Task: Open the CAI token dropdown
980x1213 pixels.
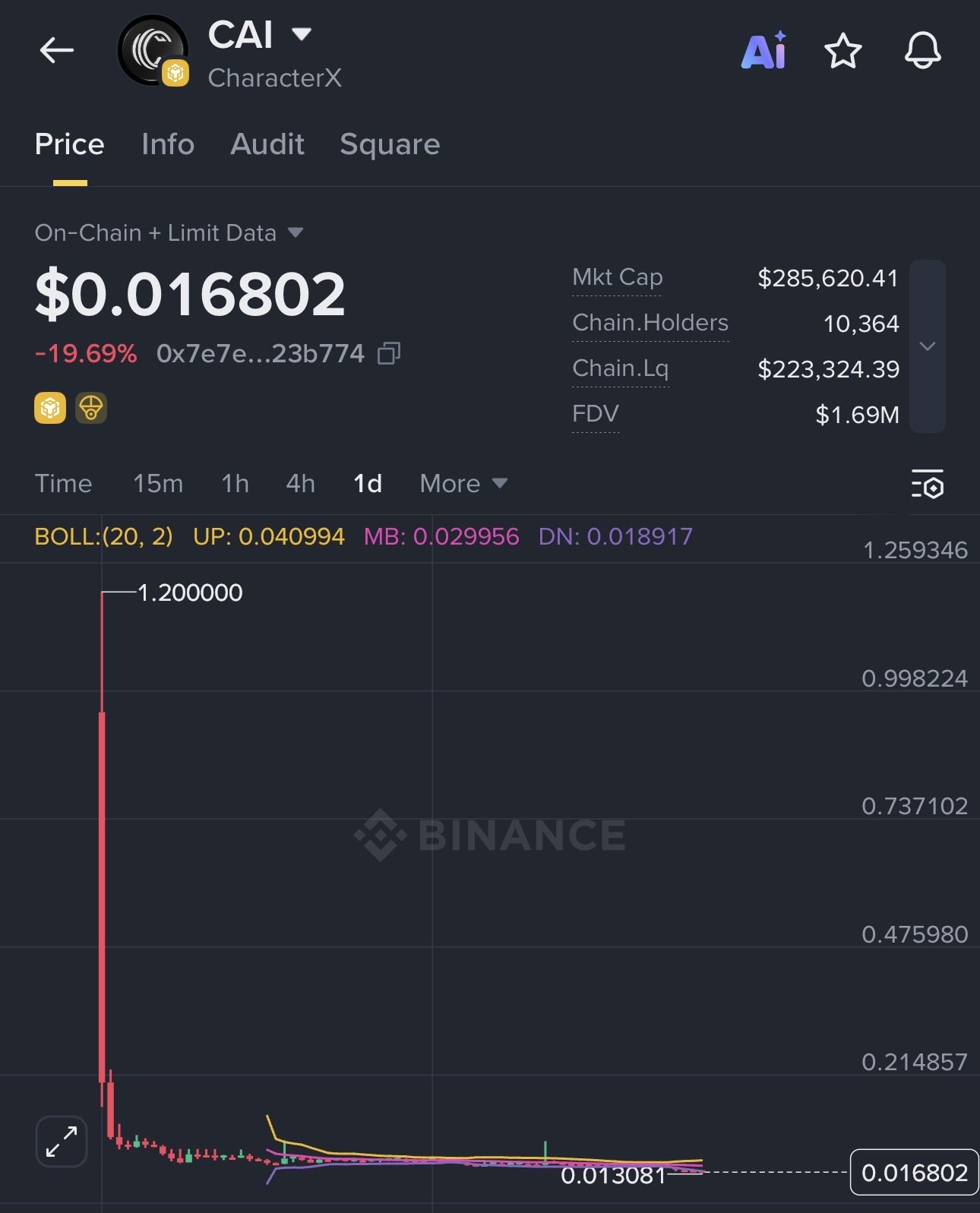Action: click(302, 34)
